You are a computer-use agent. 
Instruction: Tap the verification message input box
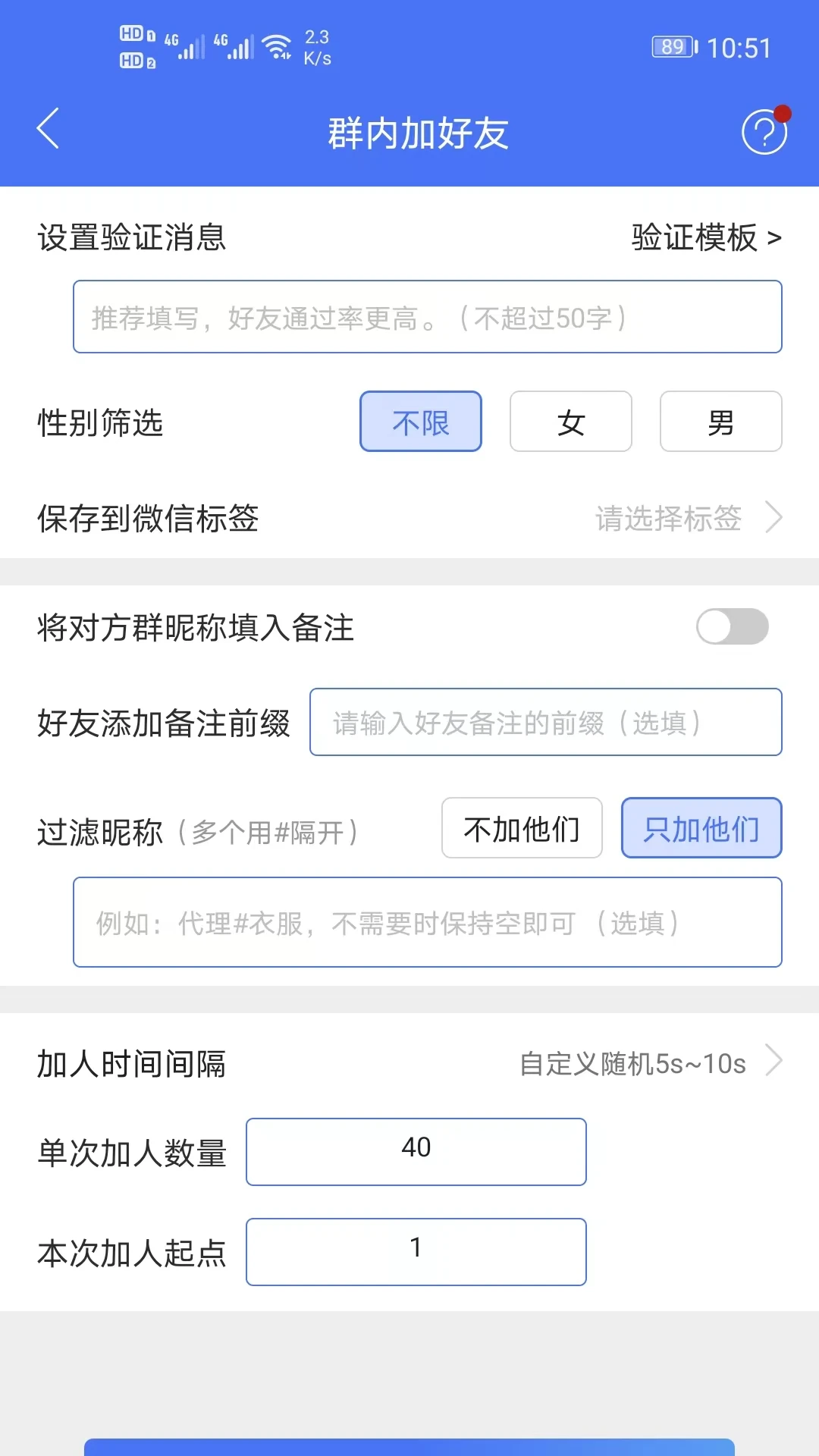[428, 317]
